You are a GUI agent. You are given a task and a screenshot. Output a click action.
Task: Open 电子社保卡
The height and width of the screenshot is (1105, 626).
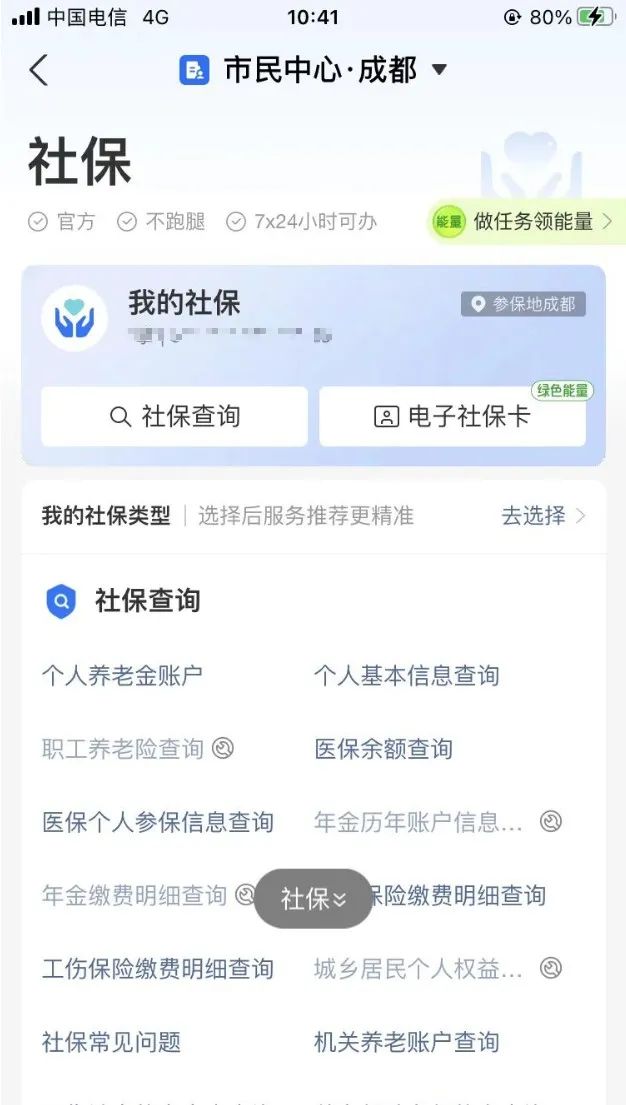click(x=452, y=416)
